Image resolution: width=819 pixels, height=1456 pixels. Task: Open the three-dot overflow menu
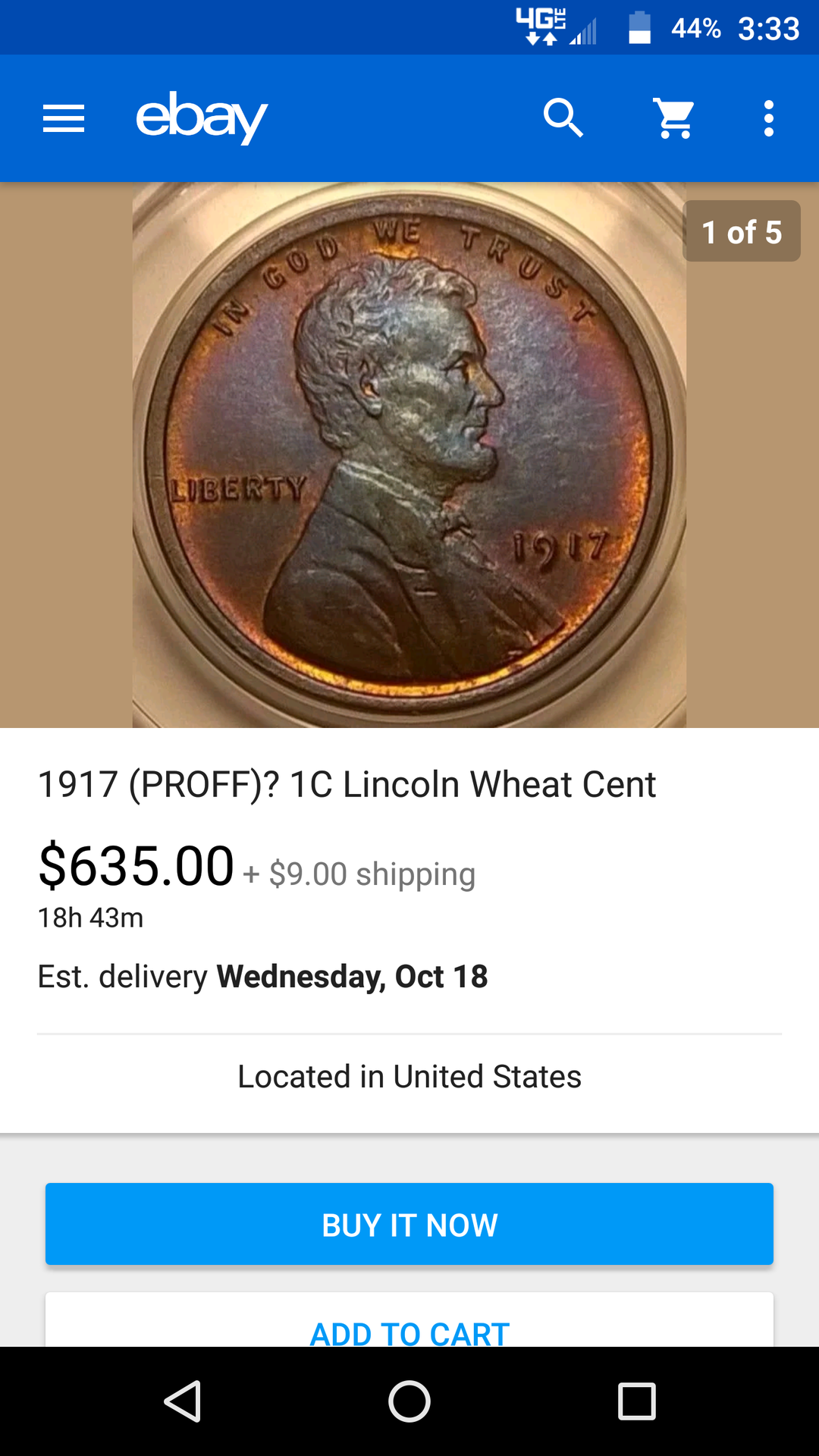769,118
